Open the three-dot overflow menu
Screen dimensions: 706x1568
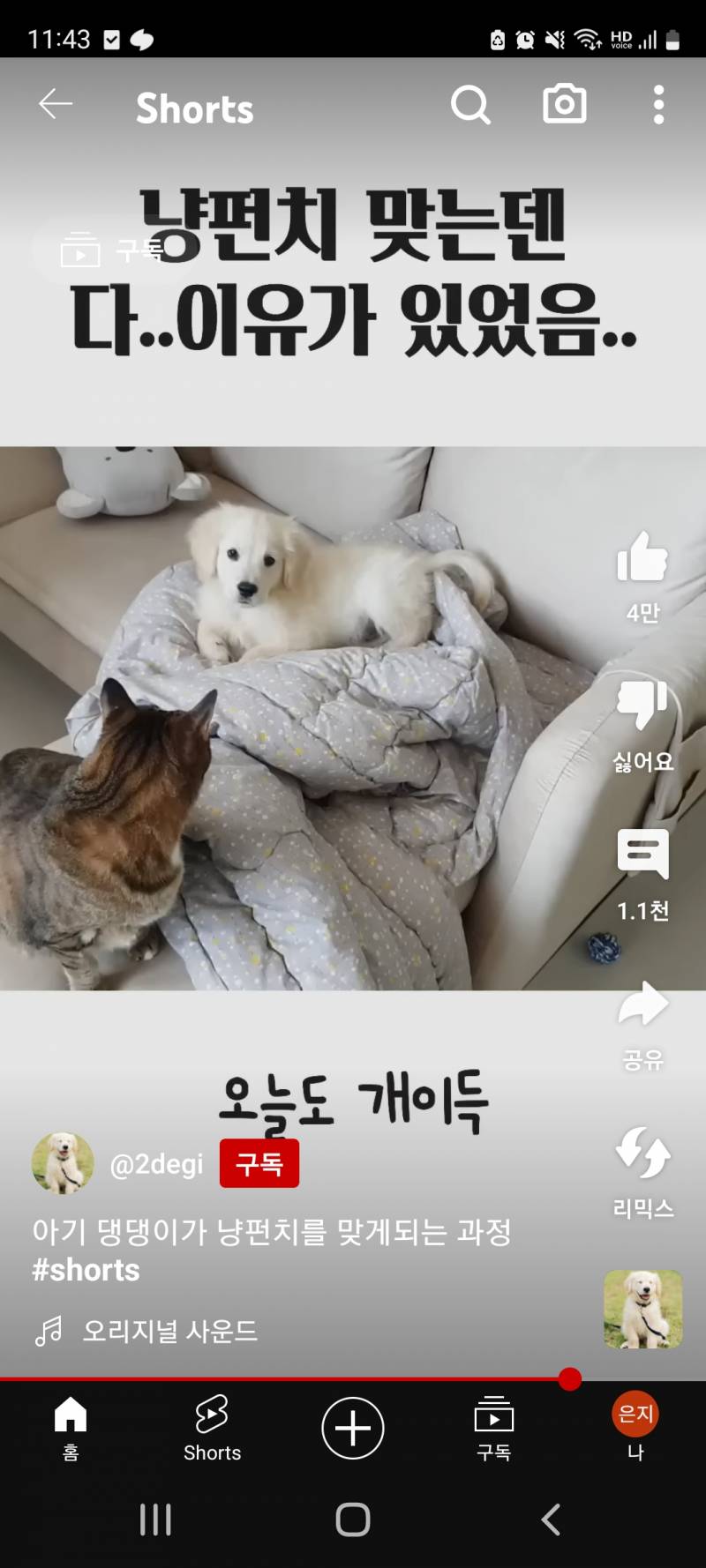[x=657, y=103]
